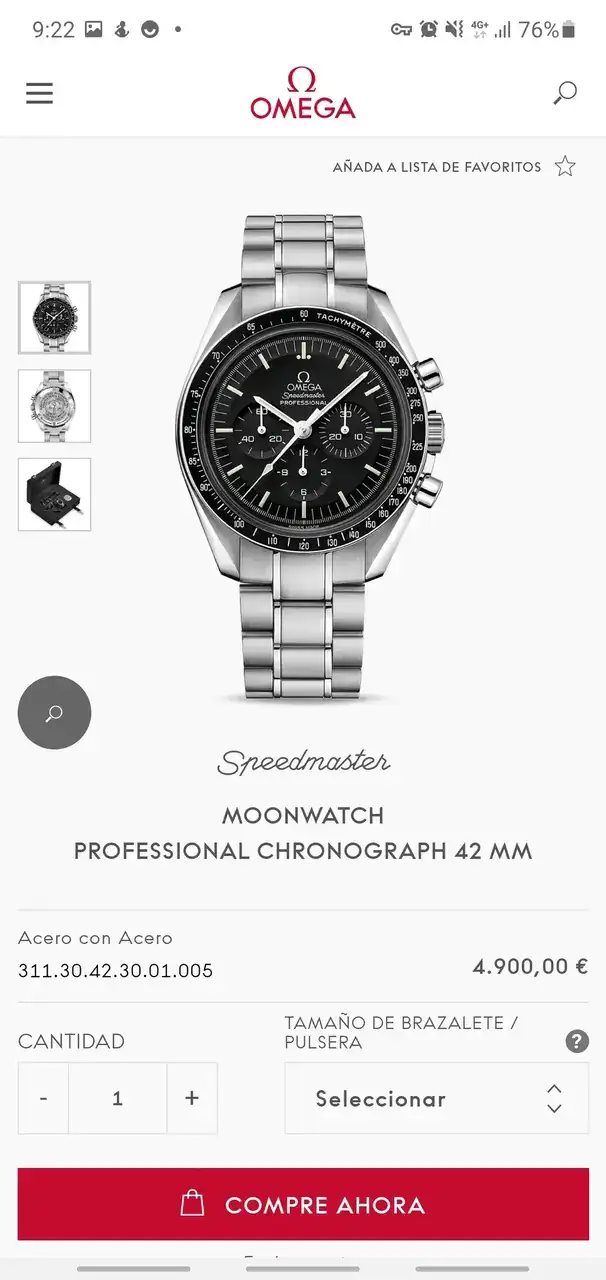The image size is (606, 1280).
Task: Open the bracelet size Seleccionar dropdown
Action: point(436,1098)
